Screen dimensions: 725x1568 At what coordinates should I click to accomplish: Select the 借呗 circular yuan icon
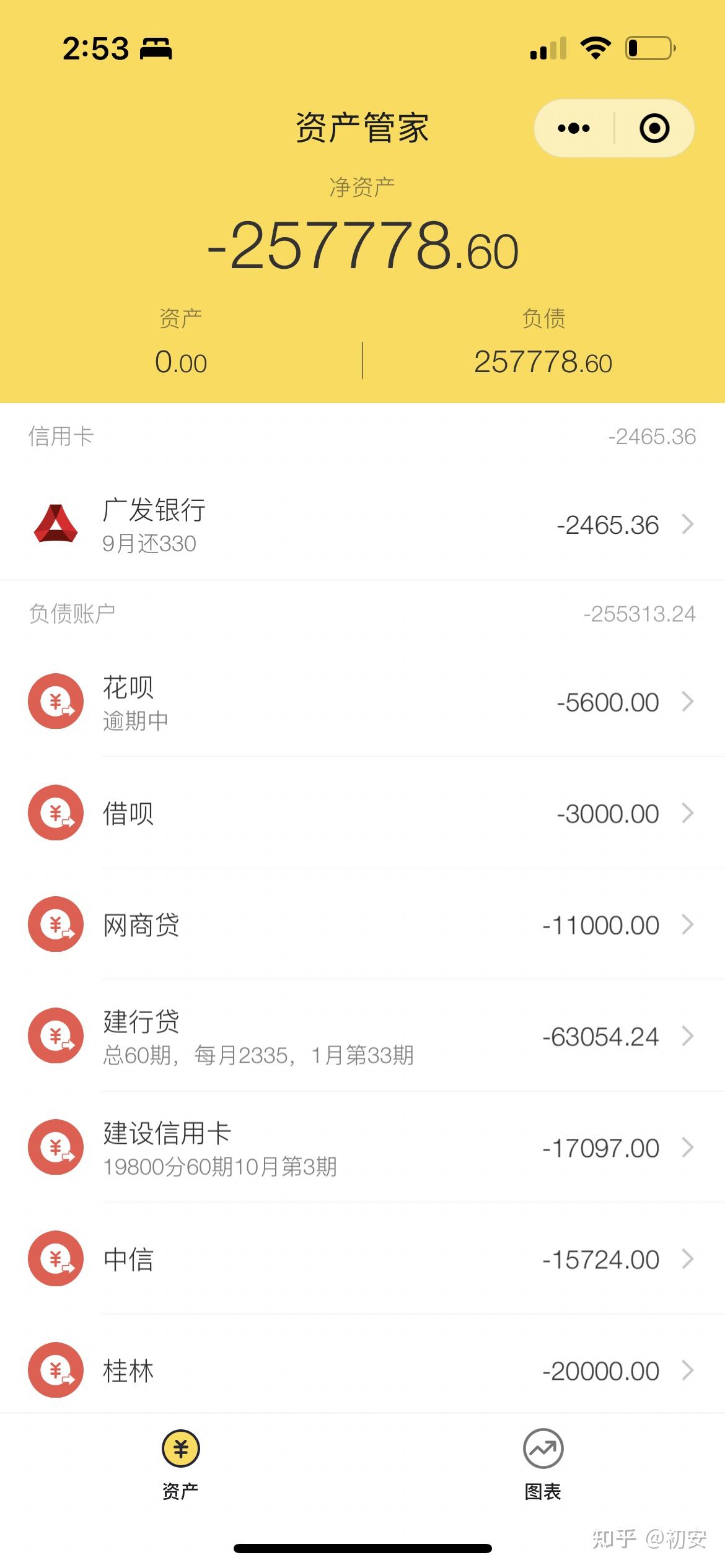click(56, 813)
